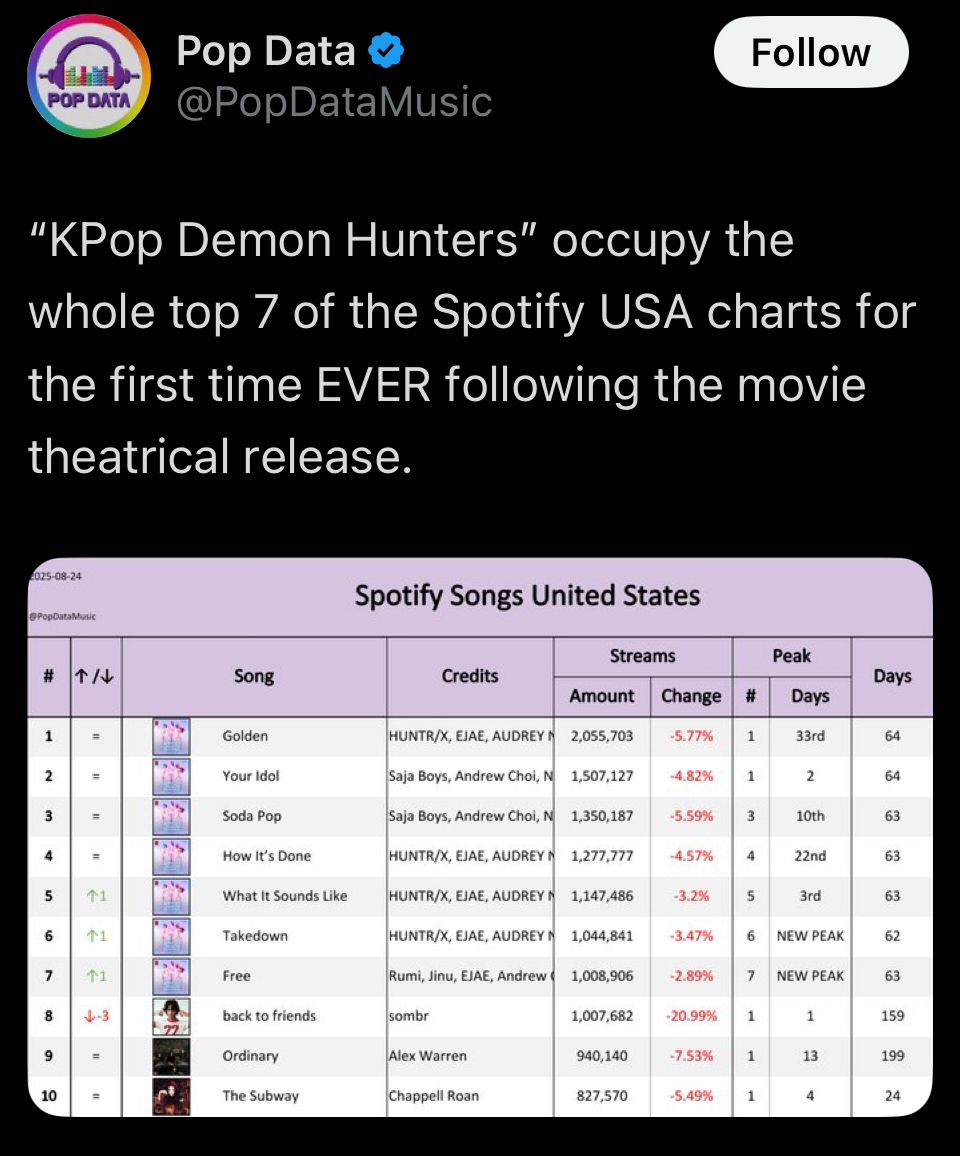960x1156 pixels.
Task: Open the @PopDataMusic profile handle
Action: (x=334, y=102)
